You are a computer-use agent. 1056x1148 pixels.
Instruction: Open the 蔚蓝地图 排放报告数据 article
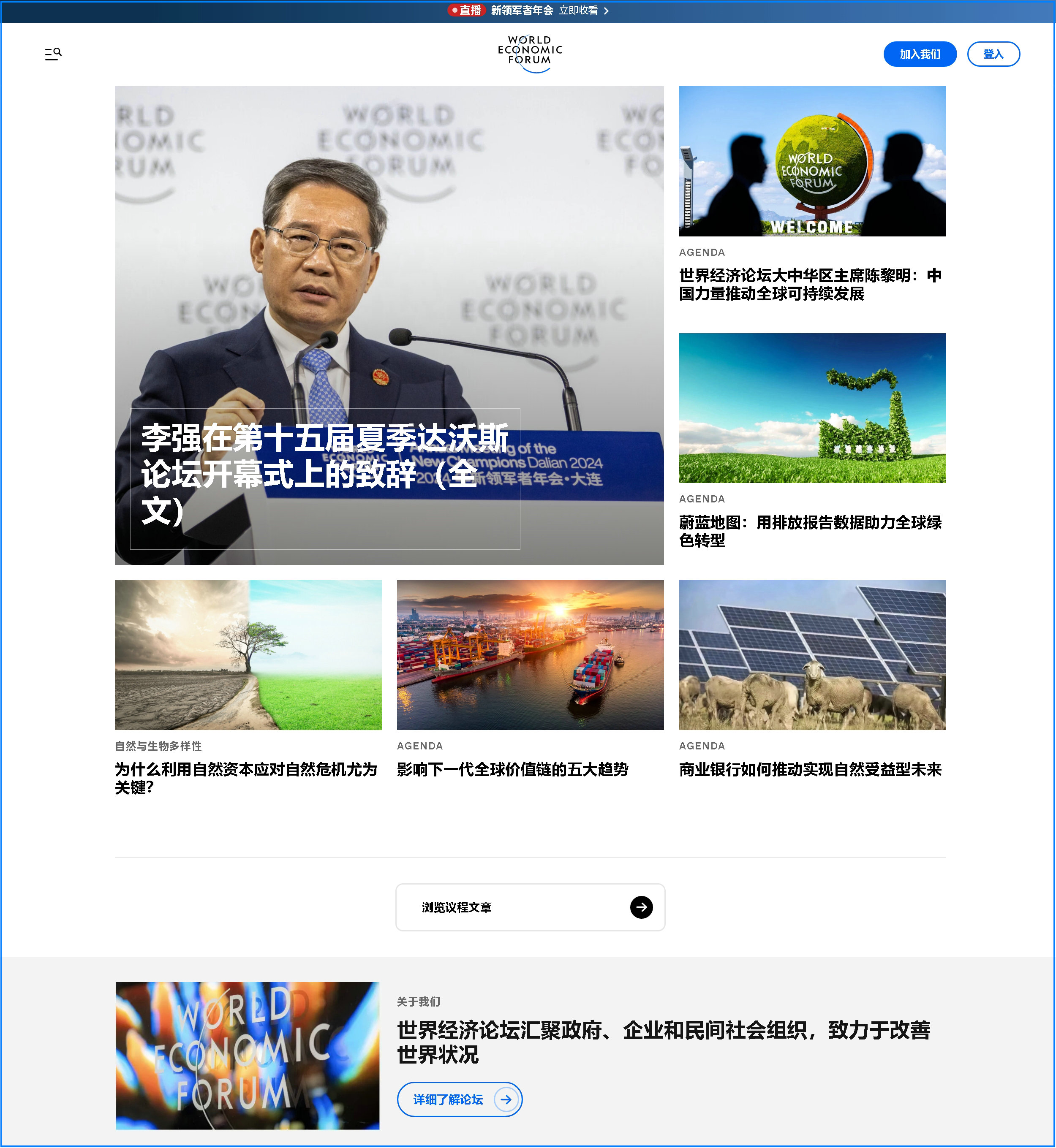coord(809,531)
